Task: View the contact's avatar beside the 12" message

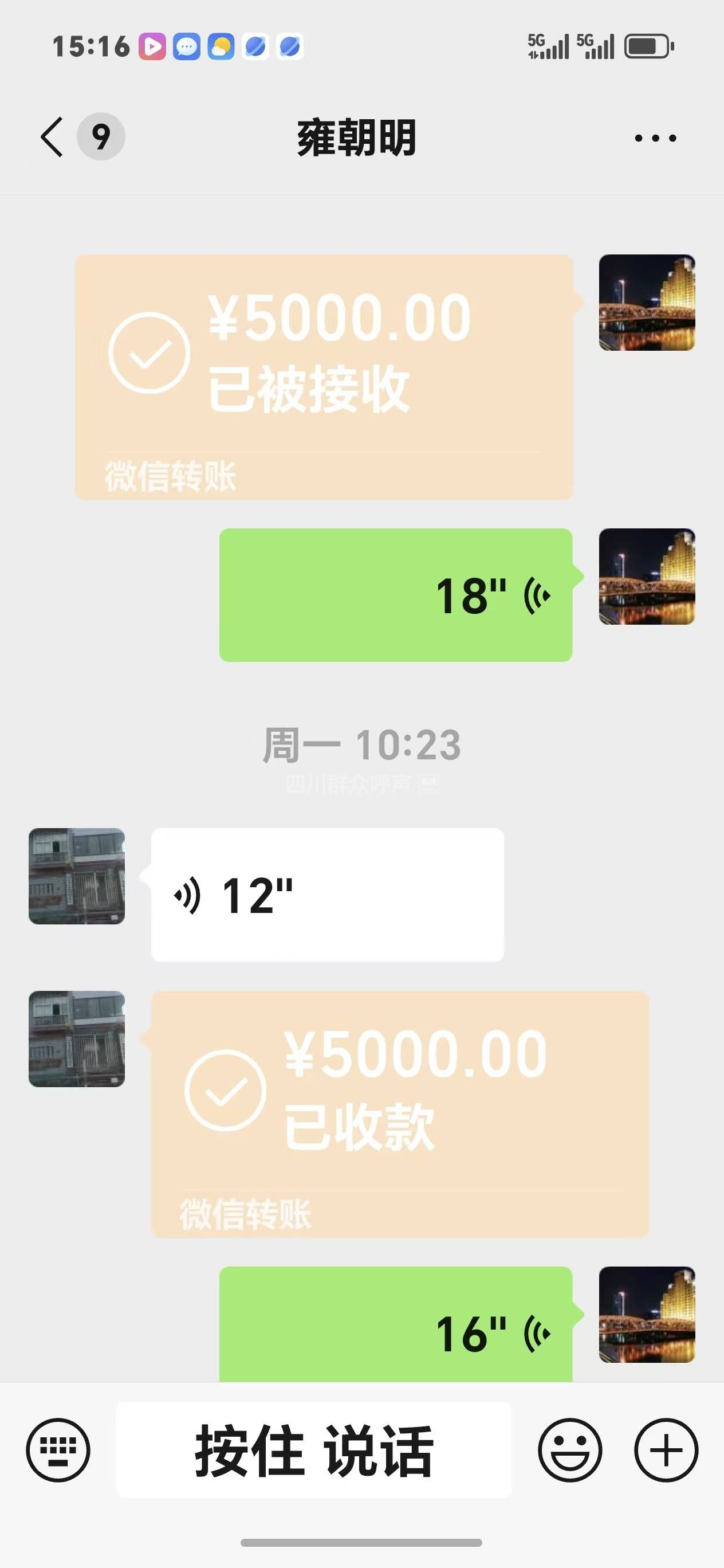Action: tap(77, 876)
